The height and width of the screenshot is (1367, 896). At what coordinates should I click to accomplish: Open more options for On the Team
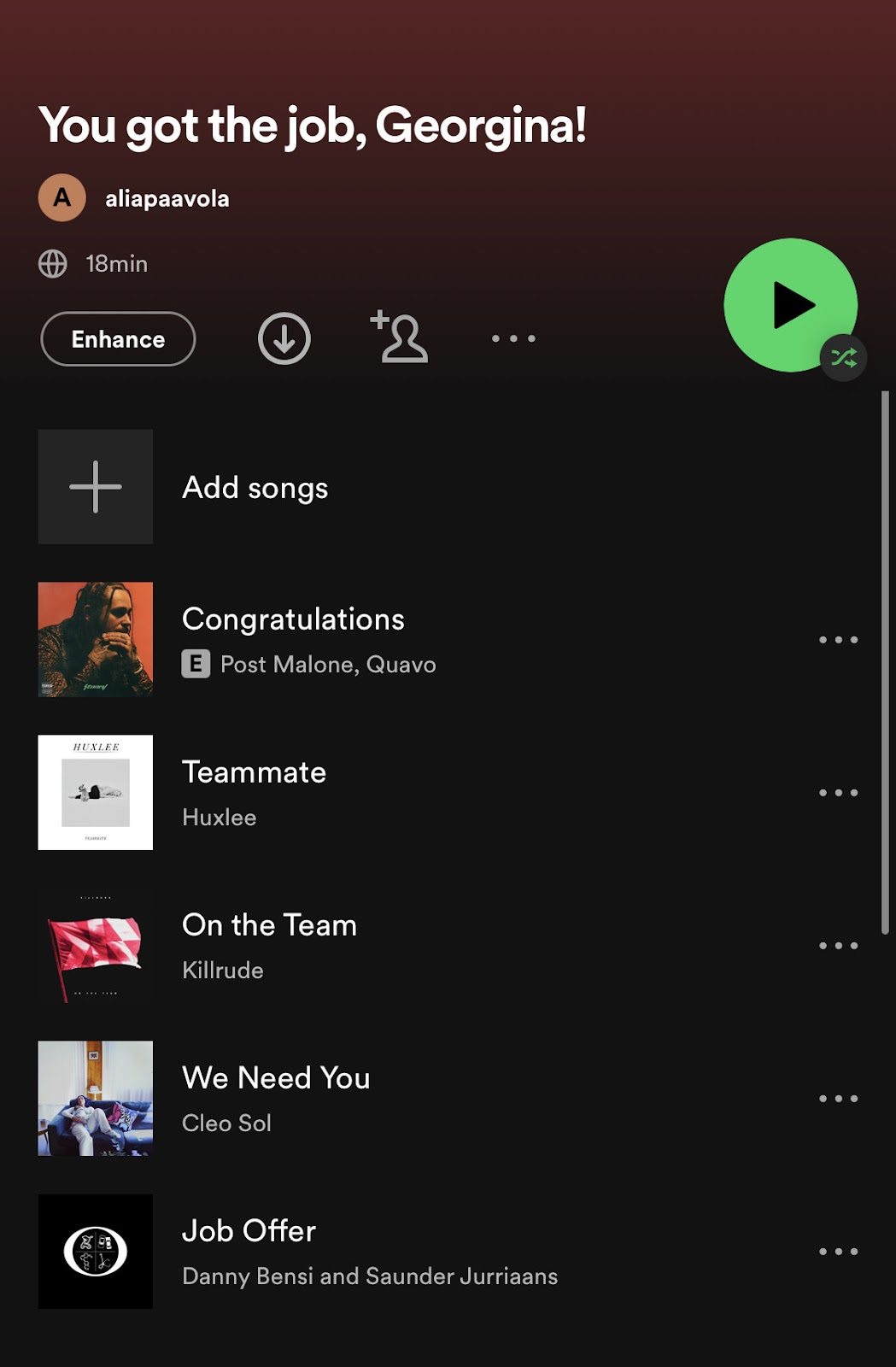838,946
